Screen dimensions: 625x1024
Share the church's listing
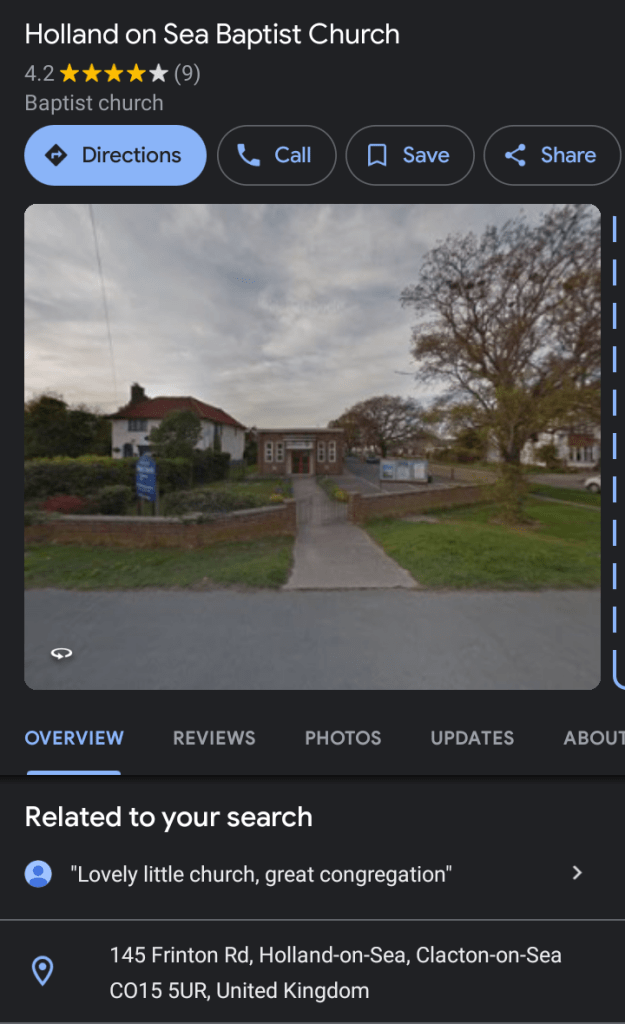tap(552, 155)
